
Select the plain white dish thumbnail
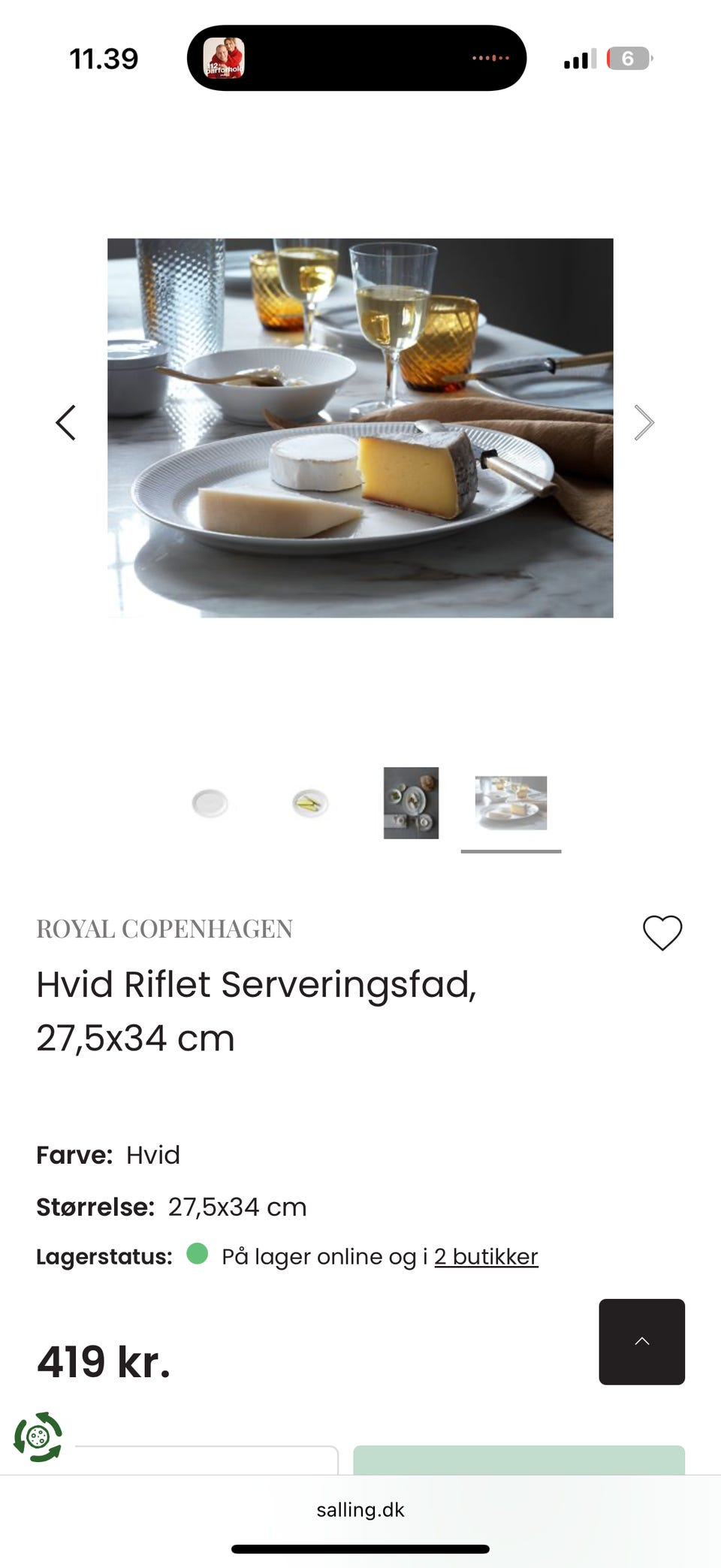click(210, 802)
